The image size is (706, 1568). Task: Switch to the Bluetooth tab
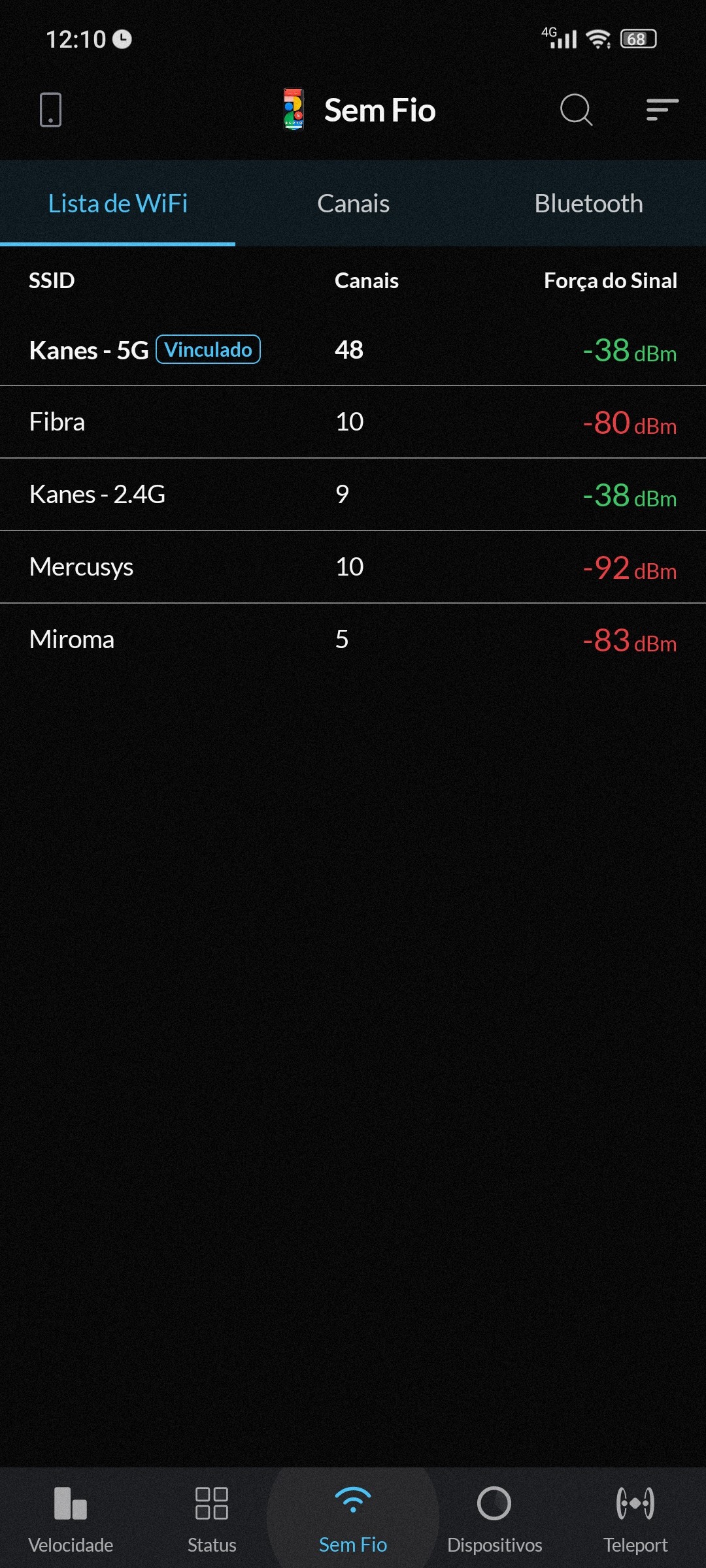click(x=588, y=204)
